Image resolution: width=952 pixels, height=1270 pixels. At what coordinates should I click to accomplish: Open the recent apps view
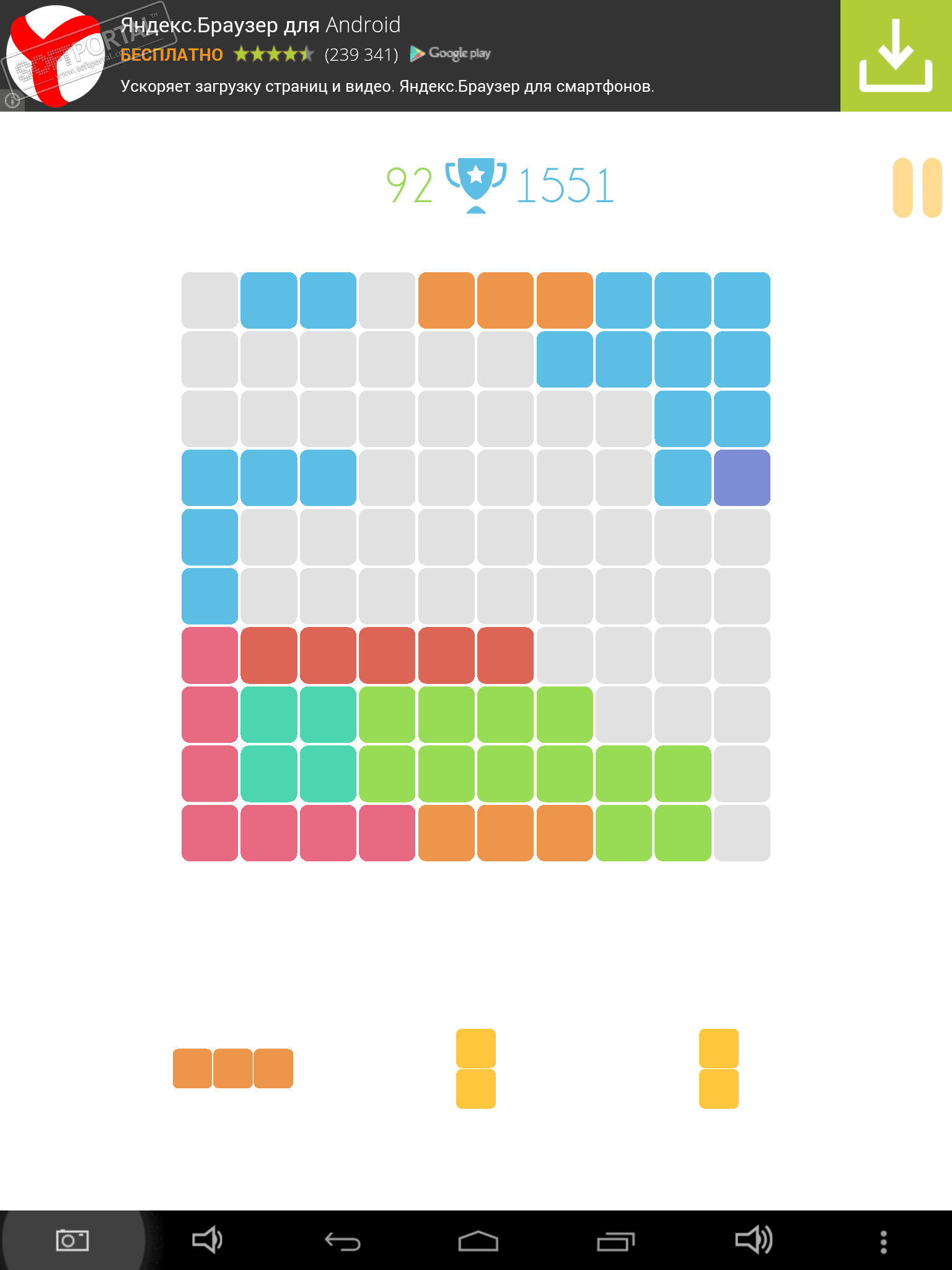(615, 1241)
